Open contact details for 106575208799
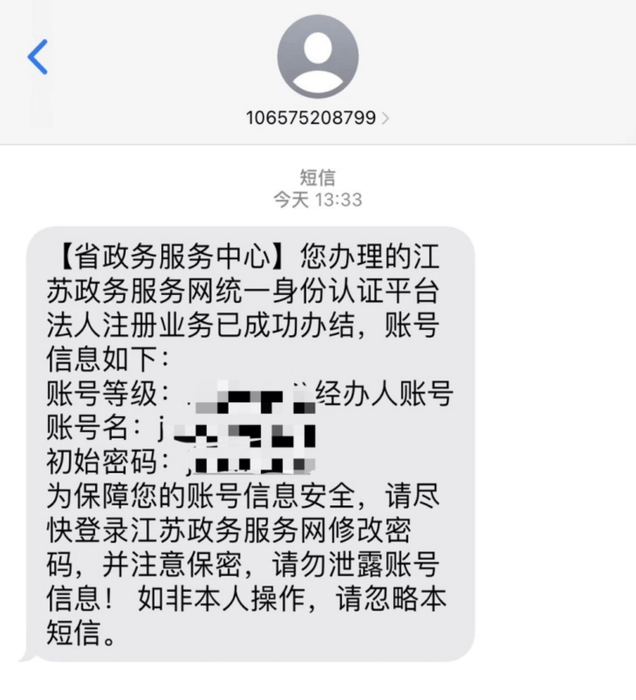636x700 pixels. (x=317, y=117)
